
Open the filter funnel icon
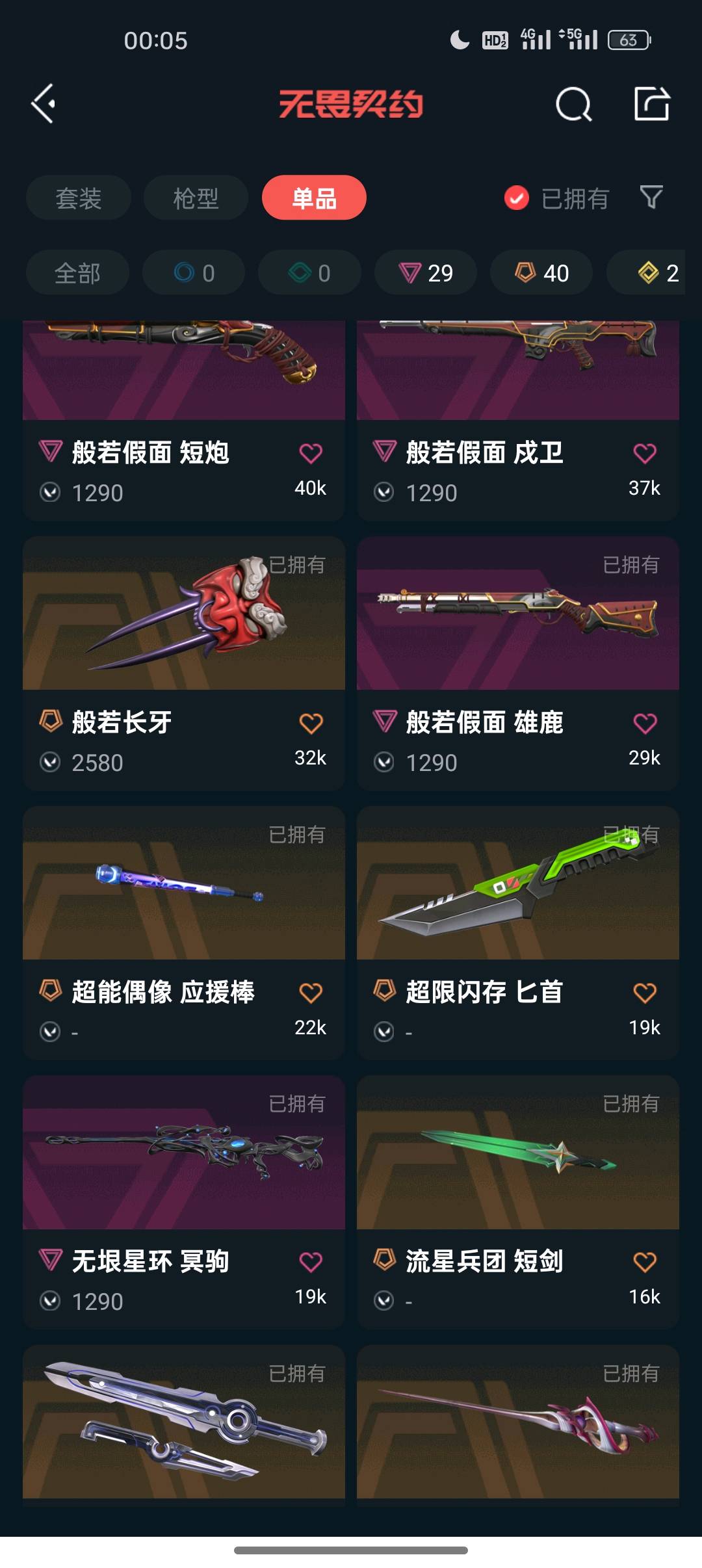(x=651, y=197)
